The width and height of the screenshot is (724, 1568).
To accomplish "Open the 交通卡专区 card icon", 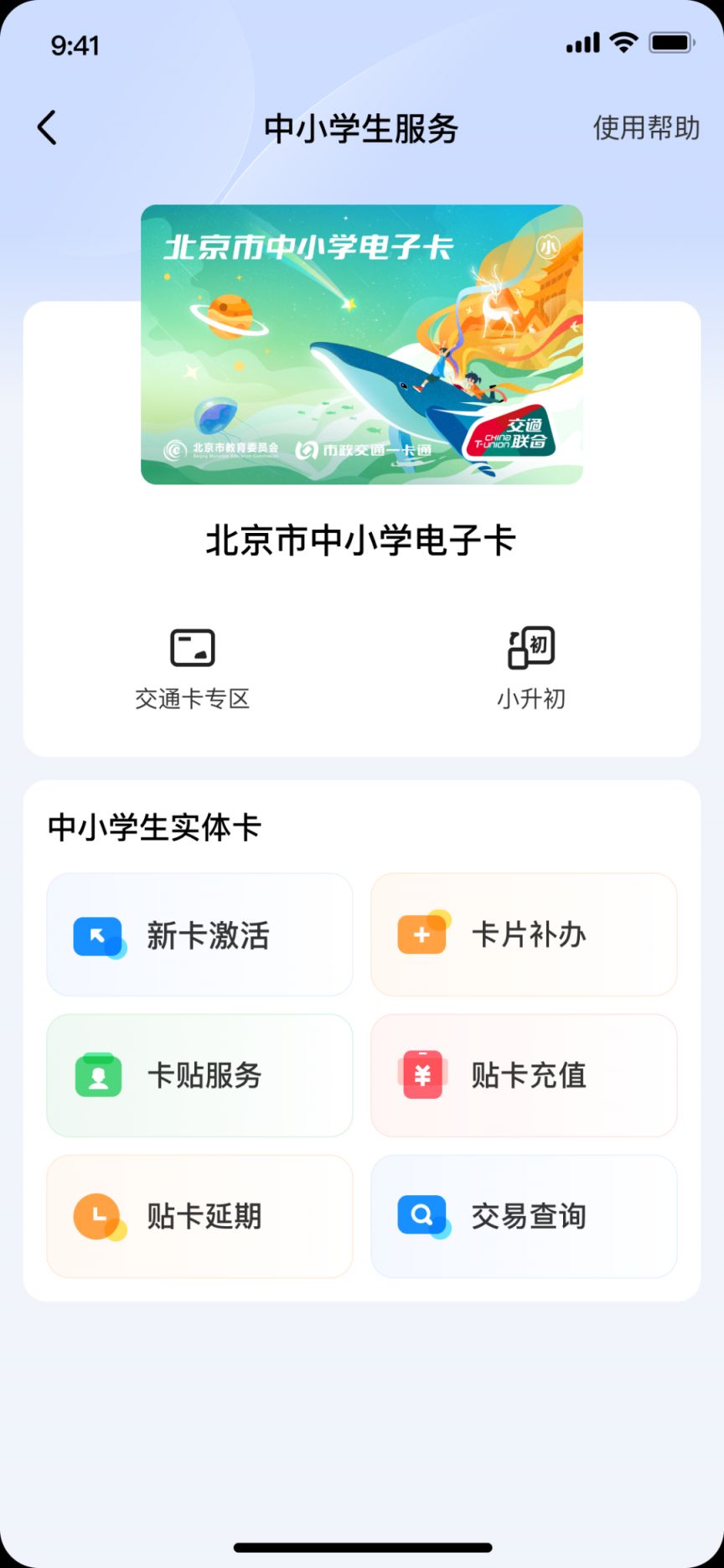I will 193,647.
